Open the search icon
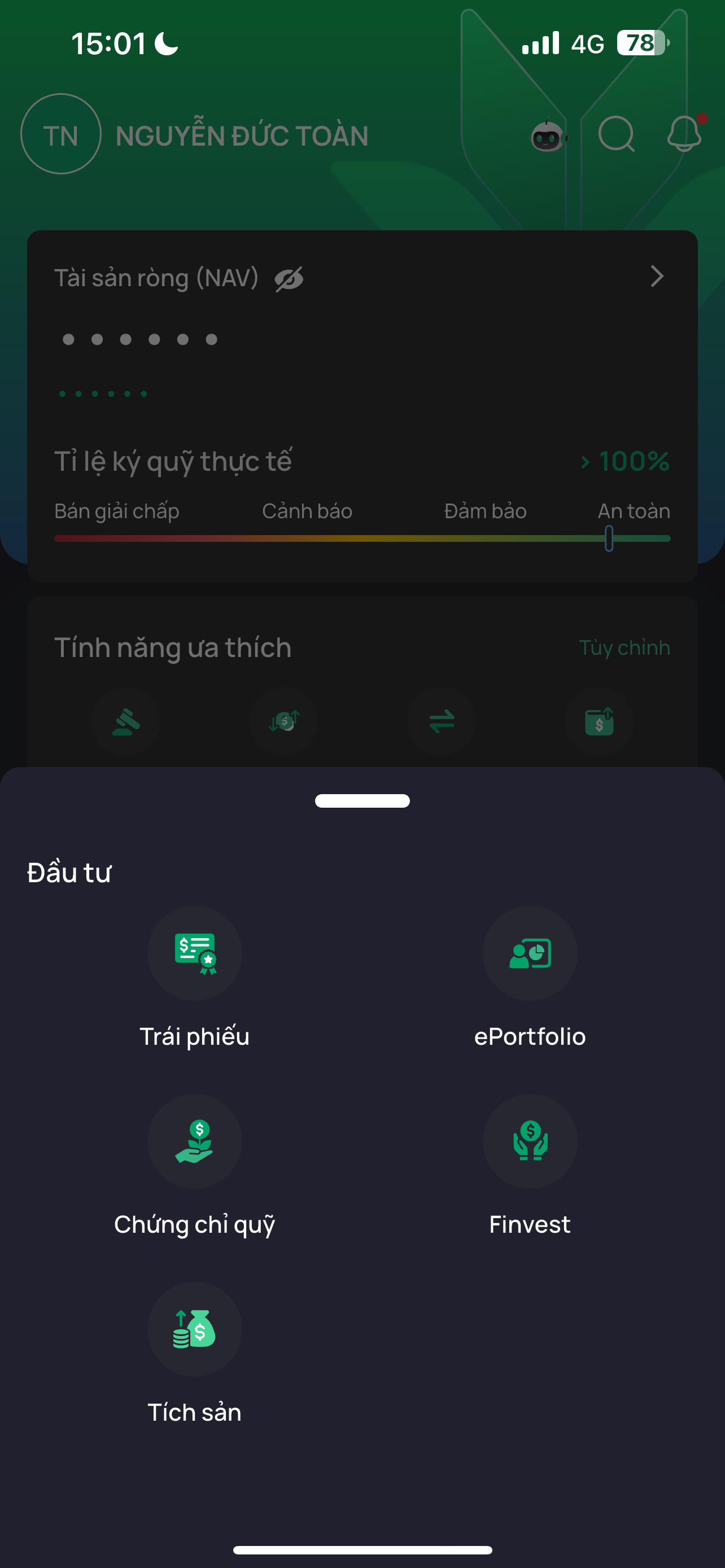This screenshot has width=725, height=1568. click(616, 134)
